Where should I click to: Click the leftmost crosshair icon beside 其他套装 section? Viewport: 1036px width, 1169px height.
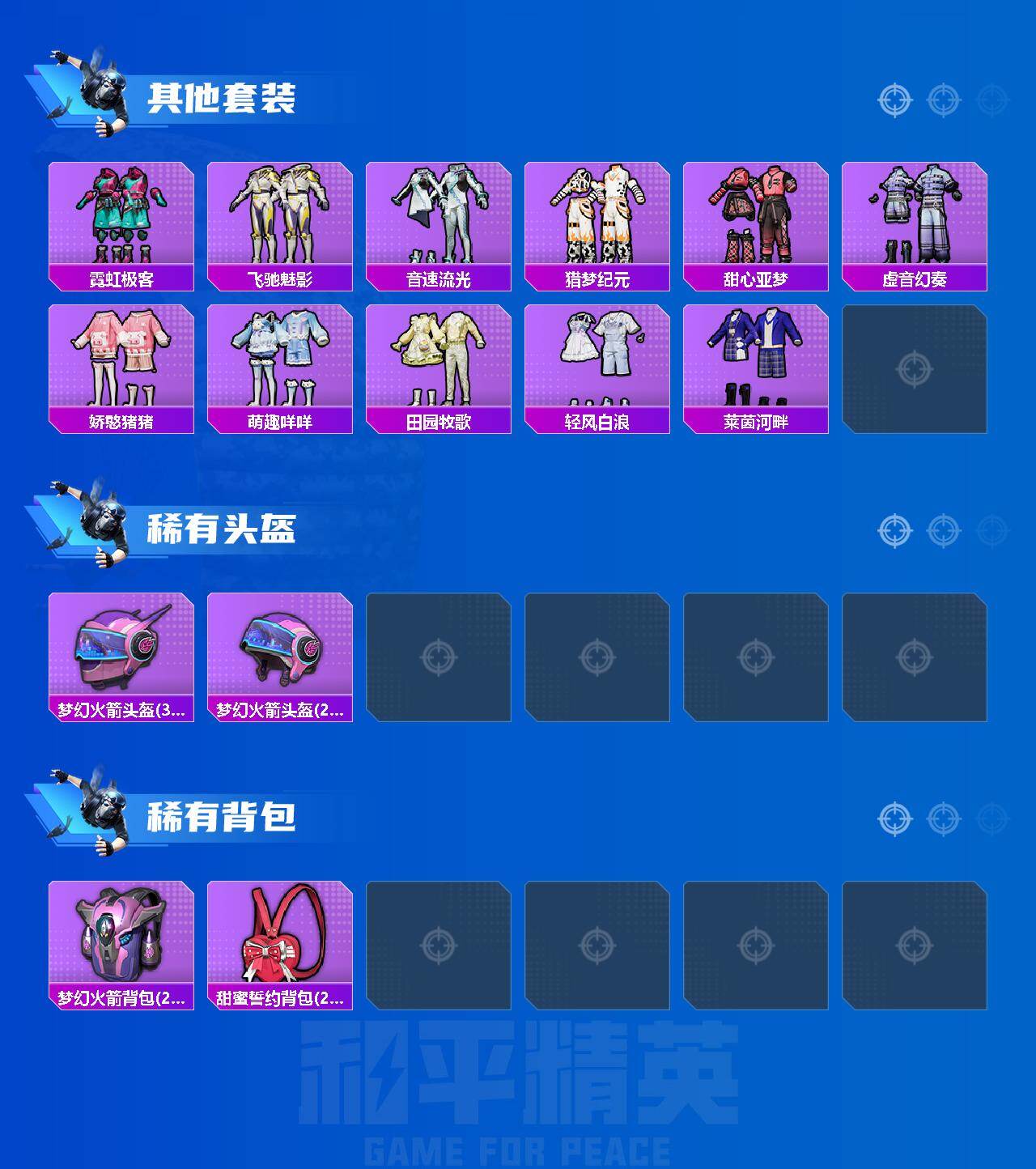click(x=894, y=99)
